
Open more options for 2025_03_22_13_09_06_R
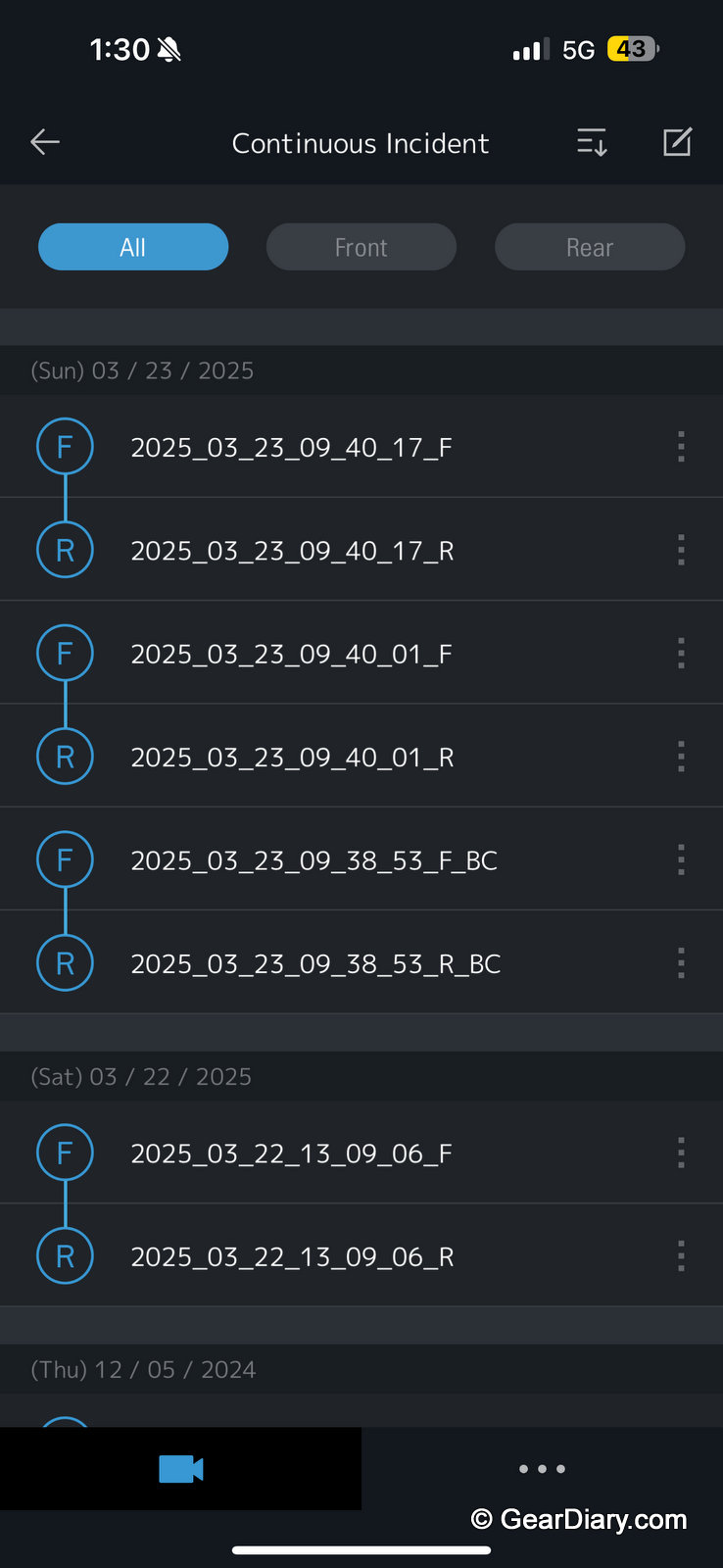coord(681,1256)
